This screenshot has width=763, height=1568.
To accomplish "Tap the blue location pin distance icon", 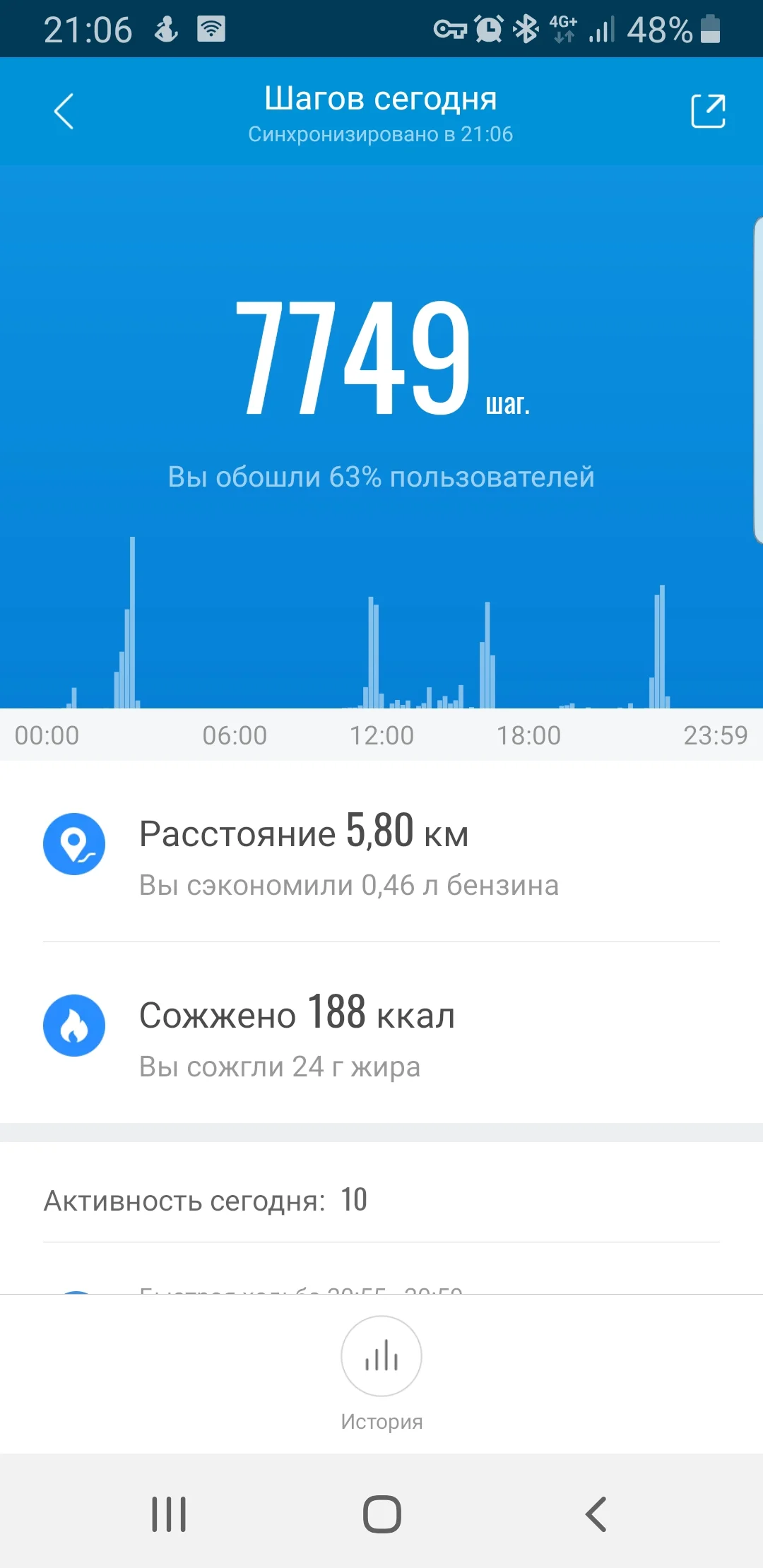I will click(74, 843).
